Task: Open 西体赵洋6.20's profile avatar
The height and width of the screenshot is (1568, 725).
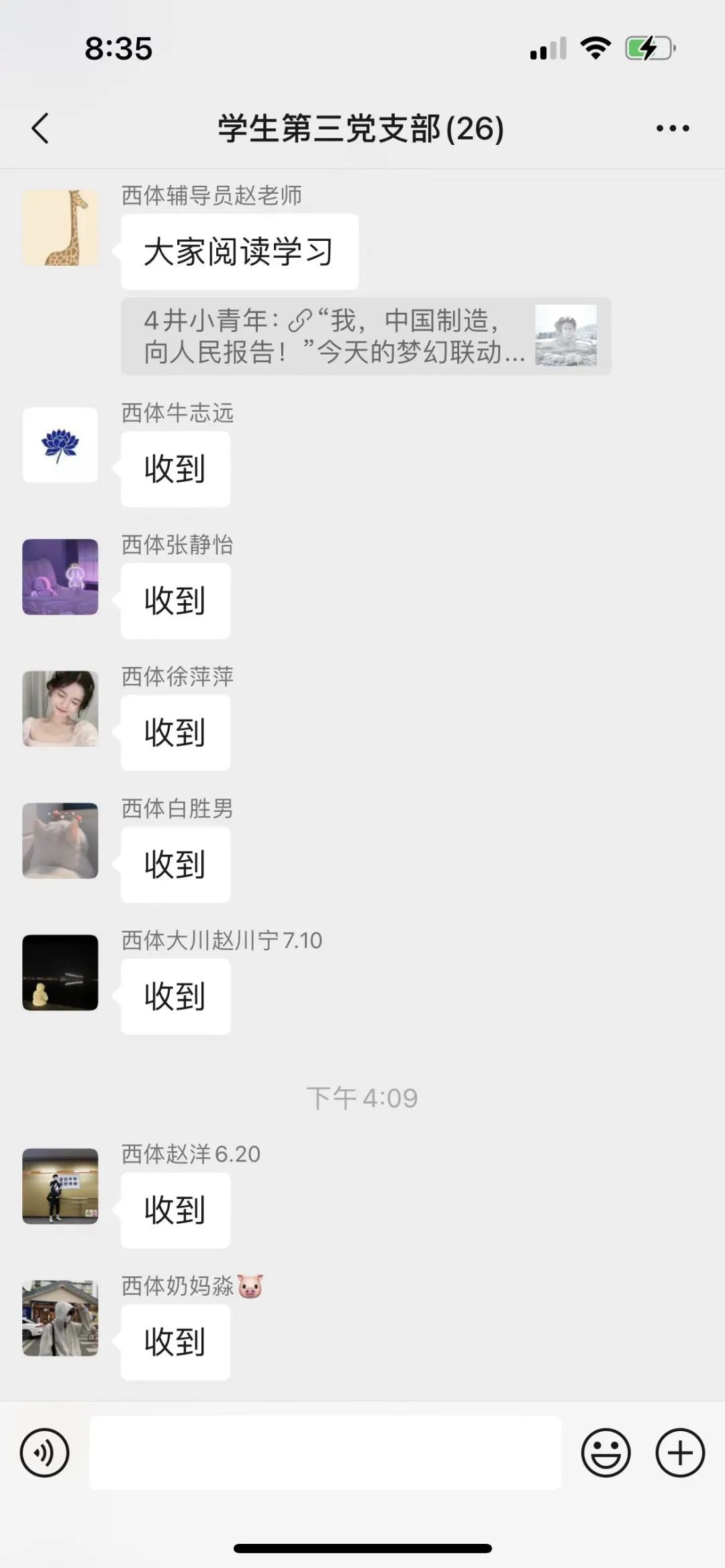Action: (x=60, y=1186)
